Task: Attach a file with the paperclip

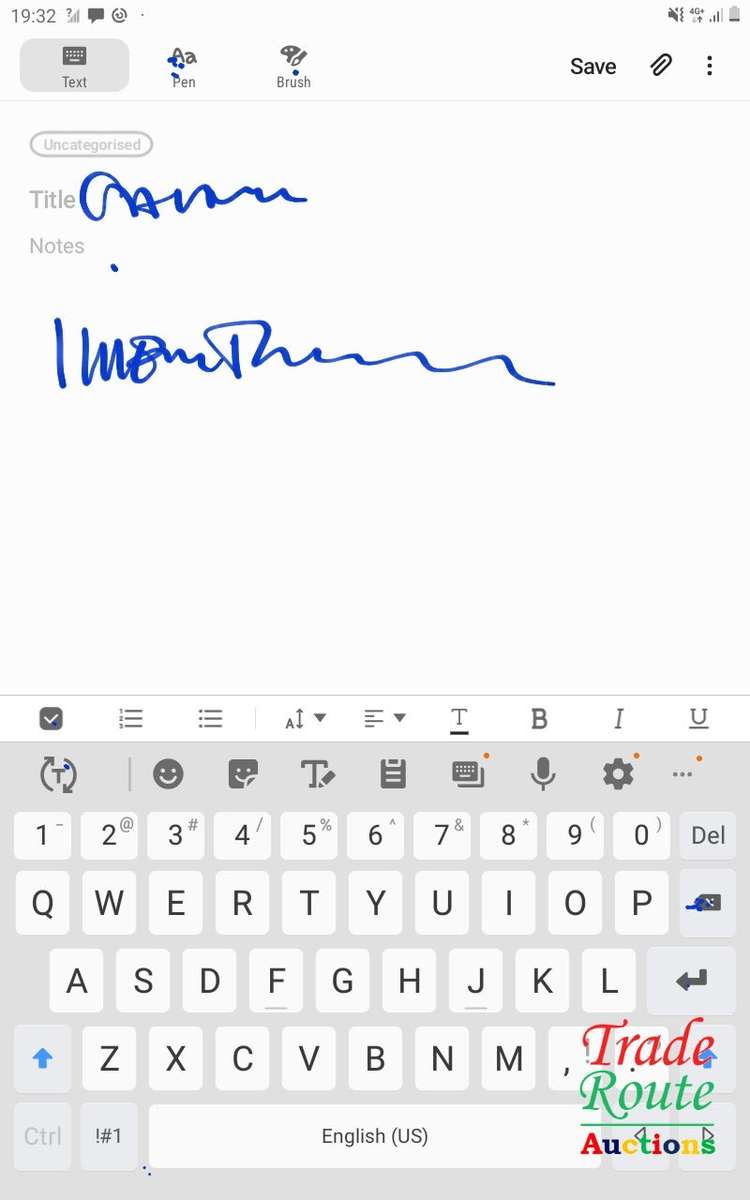Action: [661, 66]
